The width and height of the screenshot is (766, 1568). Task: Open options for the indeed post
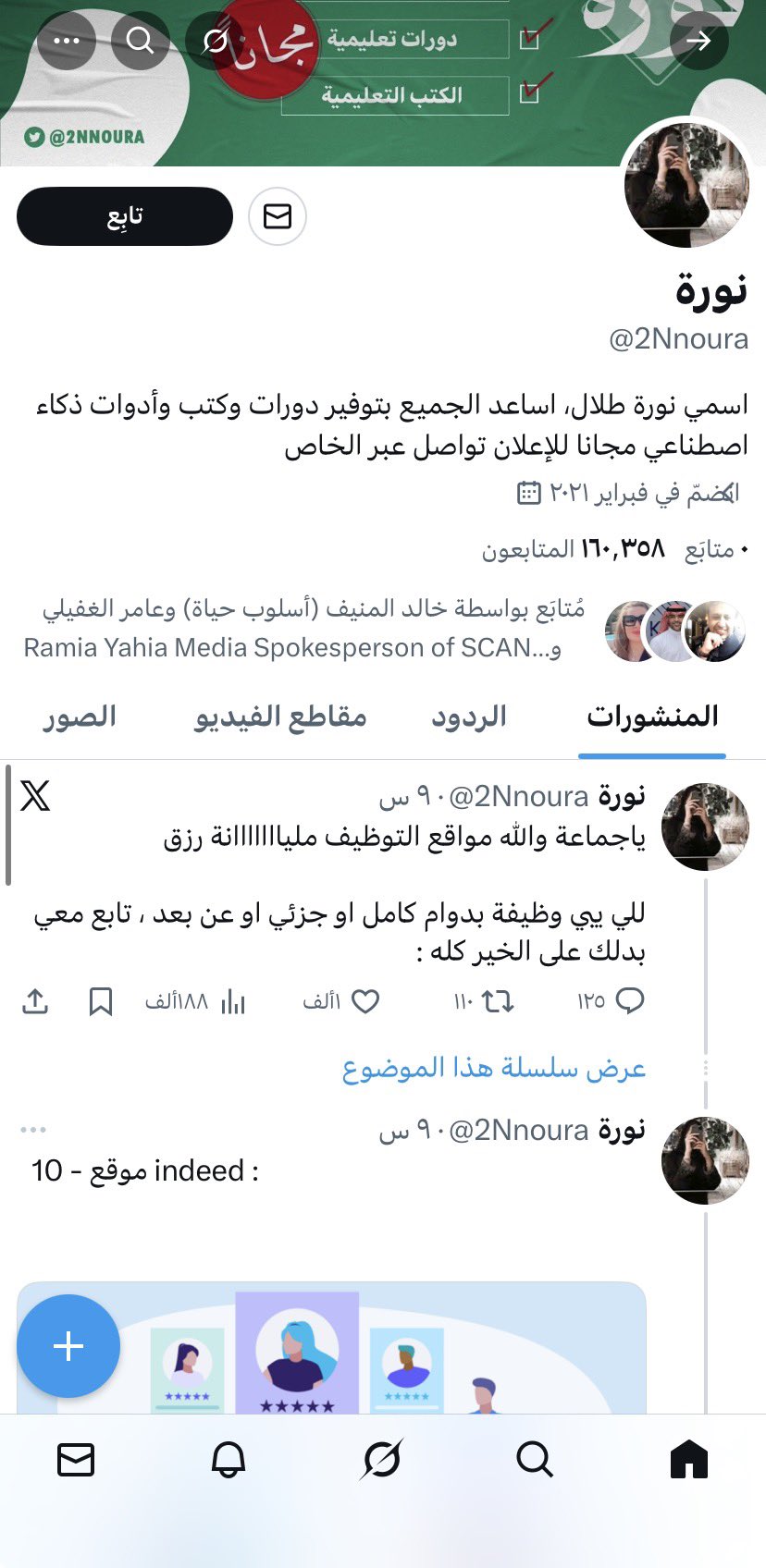(x=33, y=1130)
